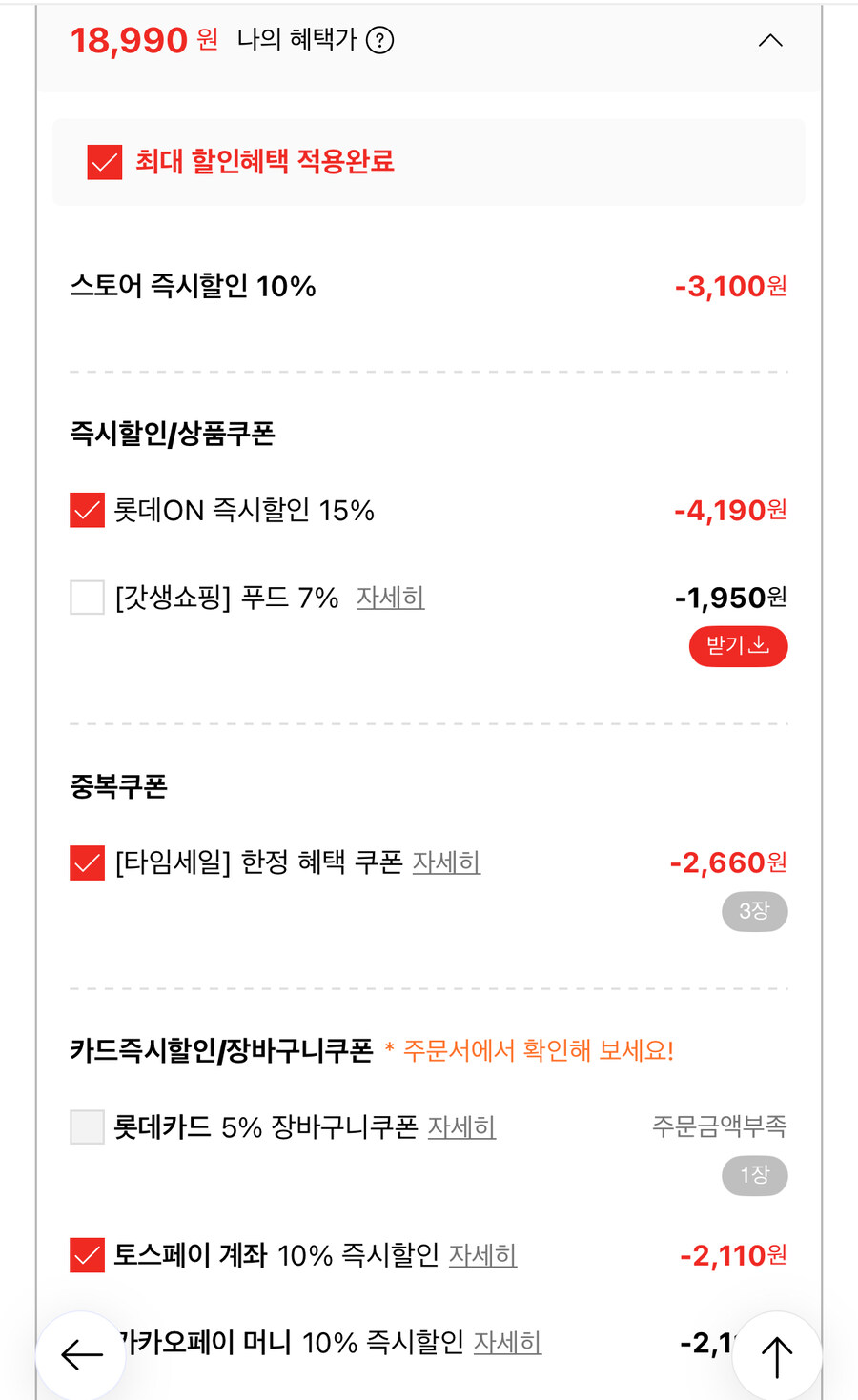Click the 1장 badge on 롯데카드 coupon
Image resolution: width=858 pixels, height=1400 pixels.
click(754, 1175)
